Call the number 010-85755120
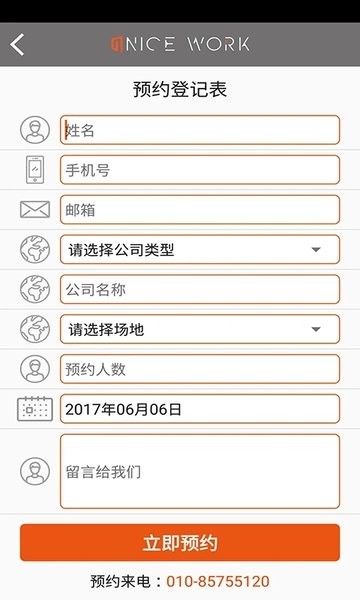 [x=218, y=581]
